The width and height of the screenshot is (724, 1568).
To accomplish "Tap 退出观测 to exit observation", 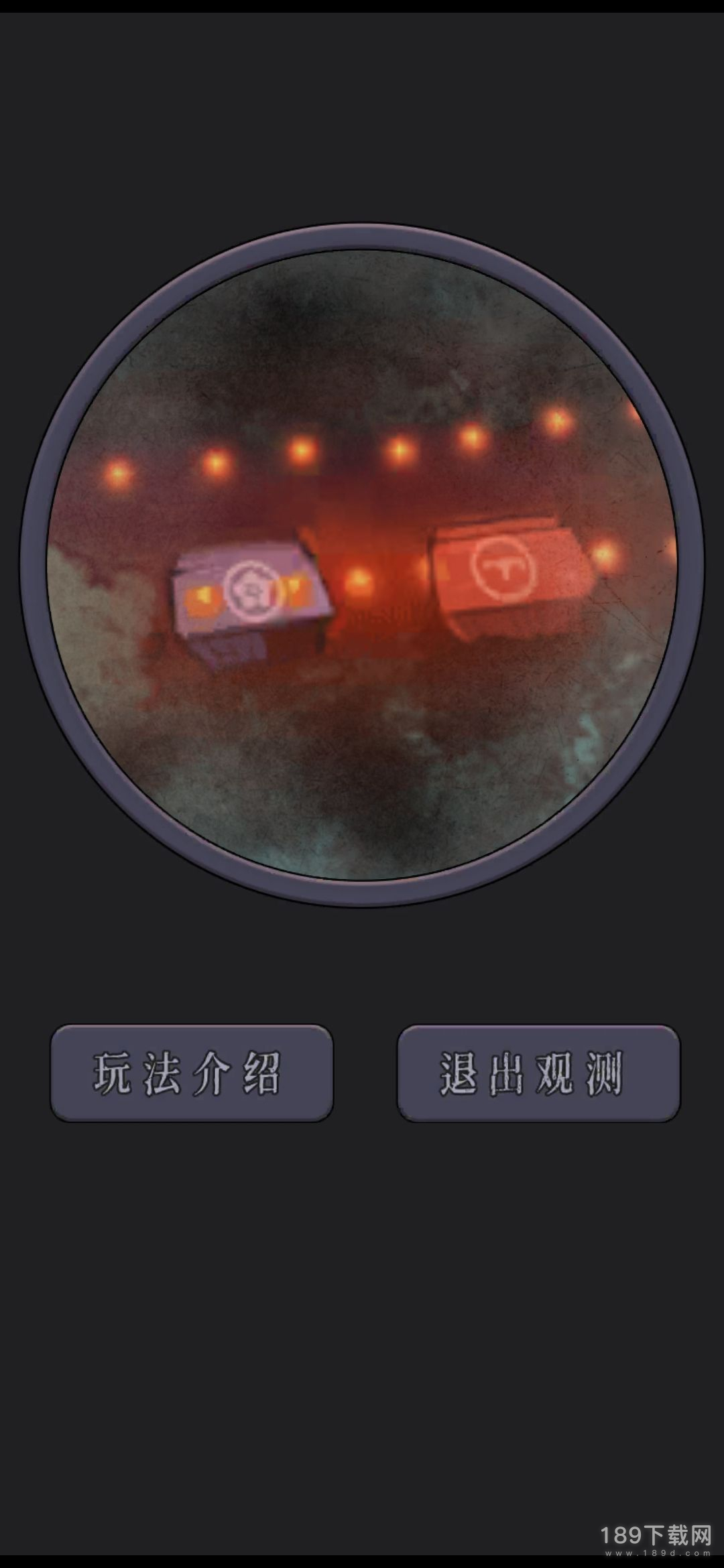I will point(538,1073).
